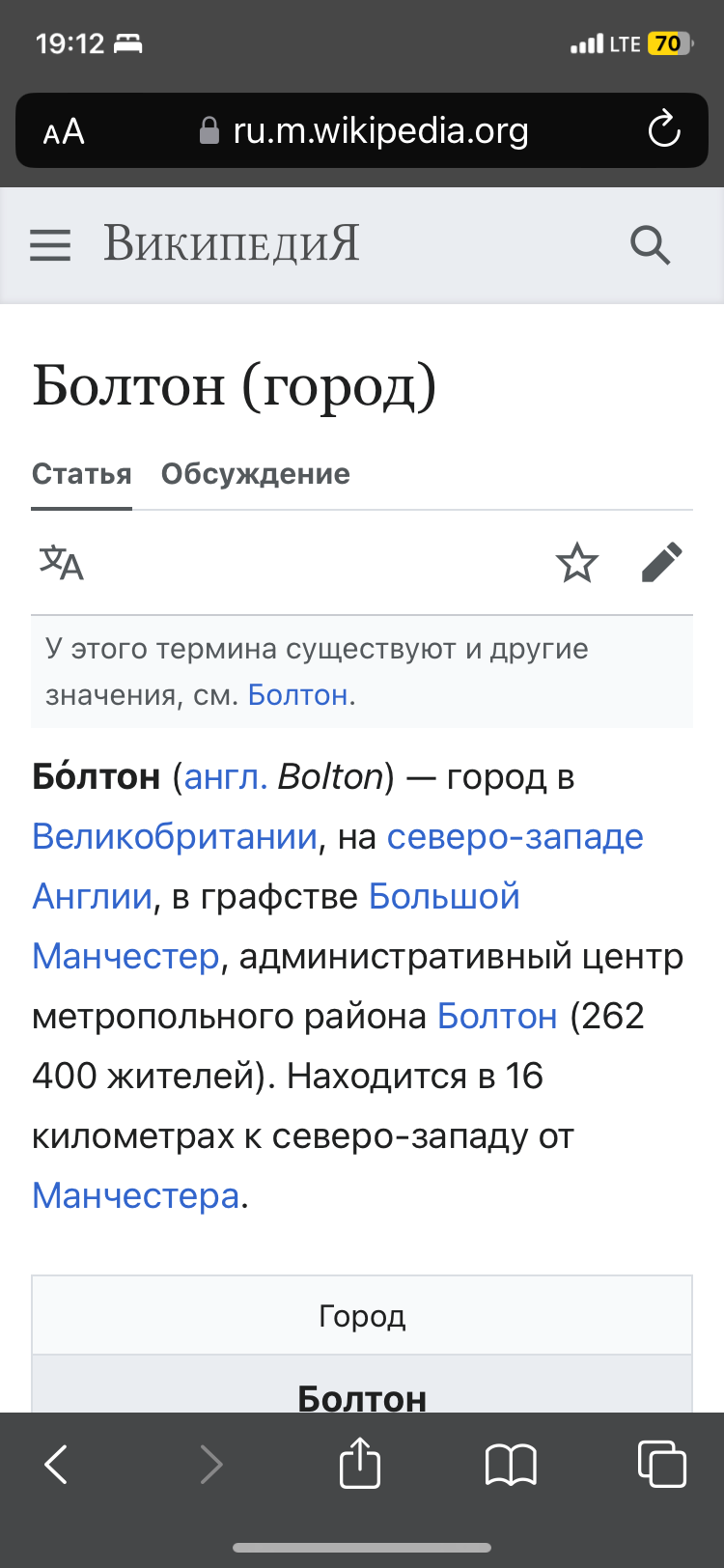Add article to watchlist with star
The height and width of the screenshot is (1568, 724).
pos(577,563)
